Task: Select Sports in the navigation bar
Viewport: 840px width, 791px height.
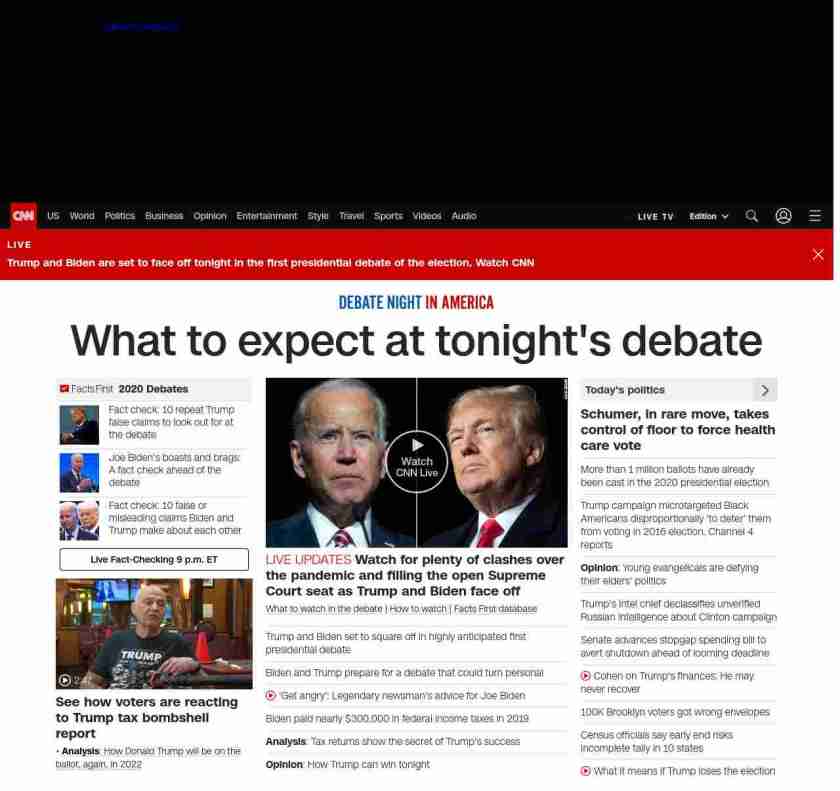Action: click(388, 216)
